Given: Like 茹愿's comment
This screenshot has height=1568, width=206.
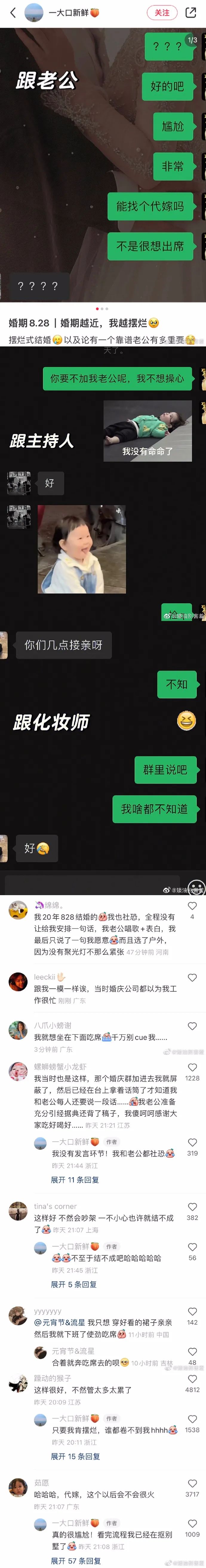Looking at the screenshot, I should [192, 1483].
